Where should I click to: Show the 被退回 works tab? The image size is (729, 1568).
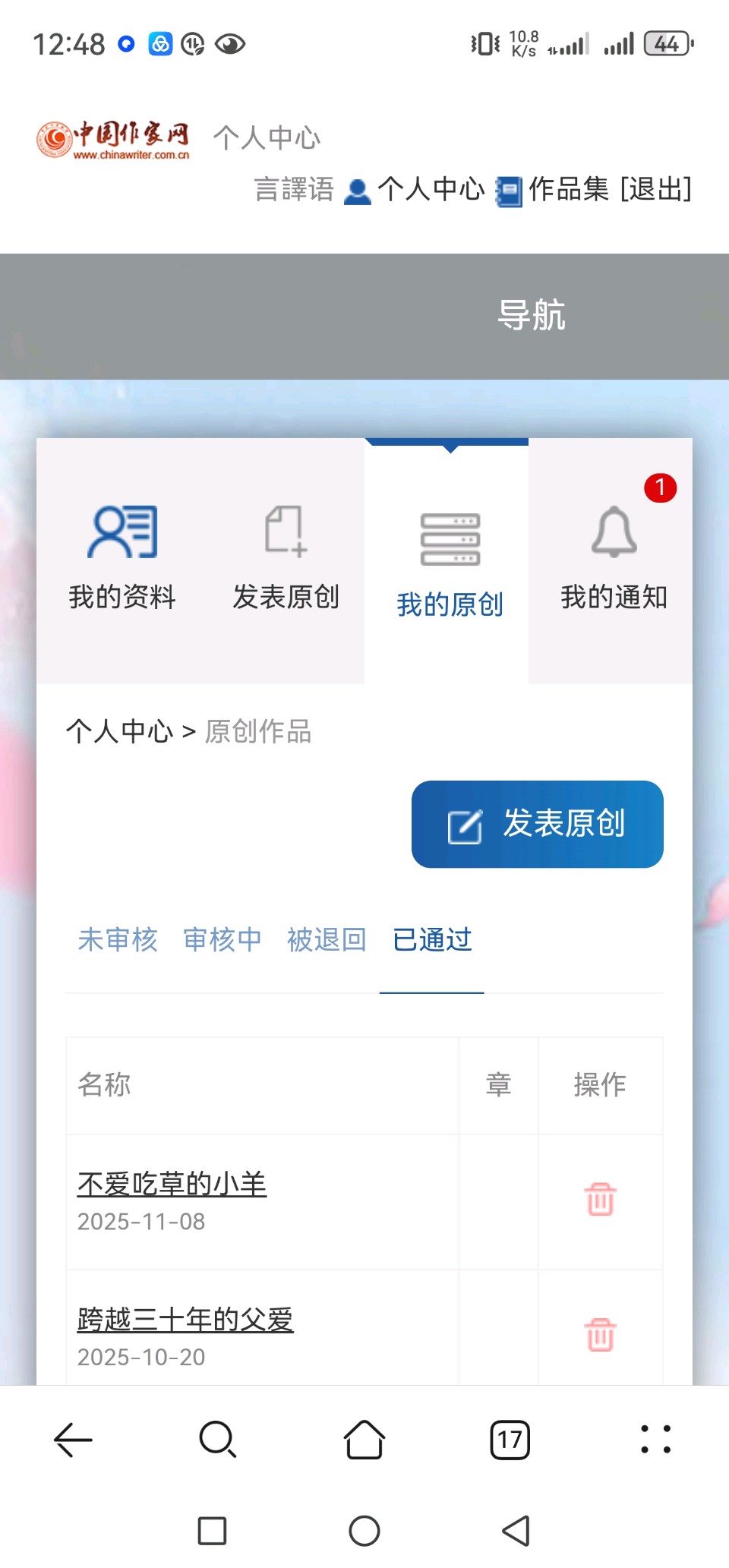click(327, 940)
